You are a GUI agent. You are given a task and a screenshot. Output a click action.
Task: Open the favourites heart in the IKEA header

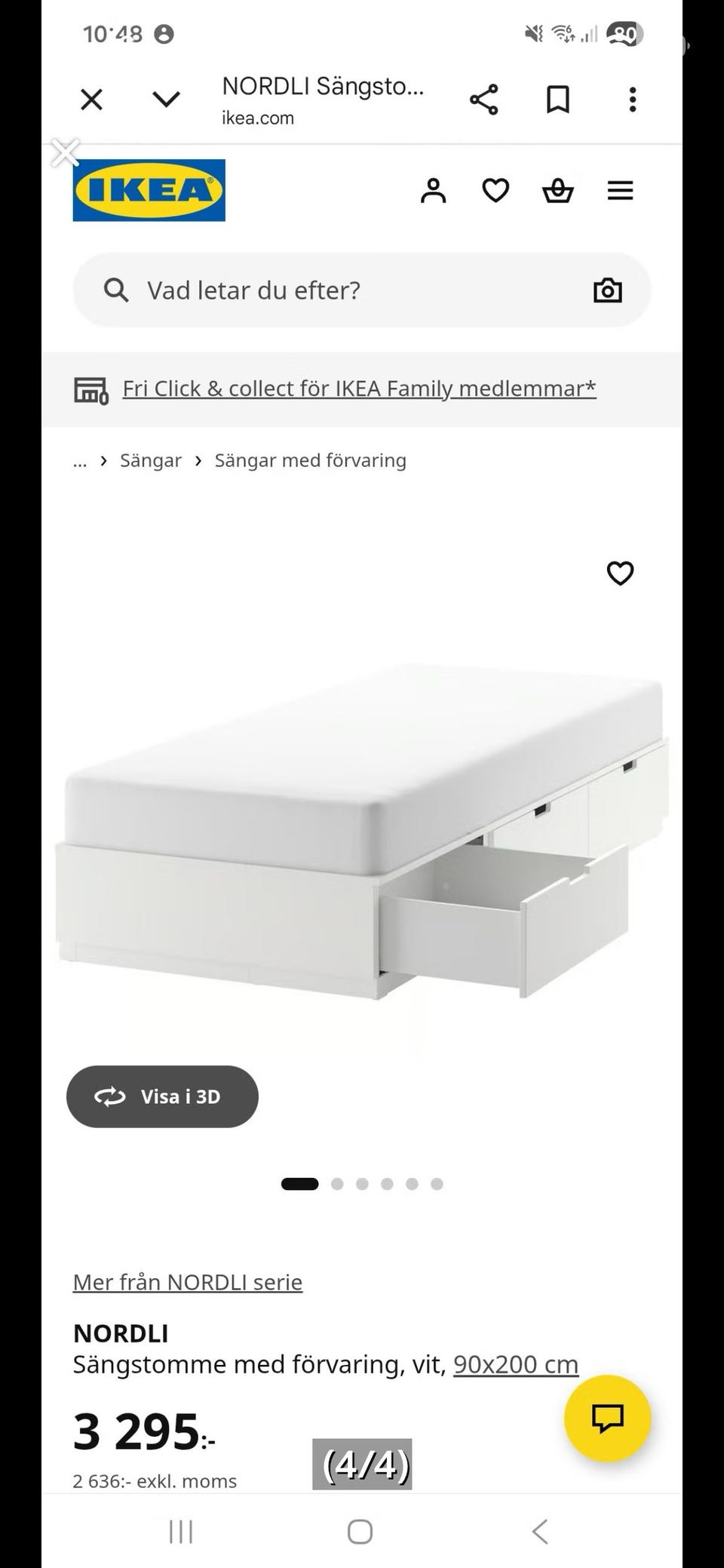[495, 191]
